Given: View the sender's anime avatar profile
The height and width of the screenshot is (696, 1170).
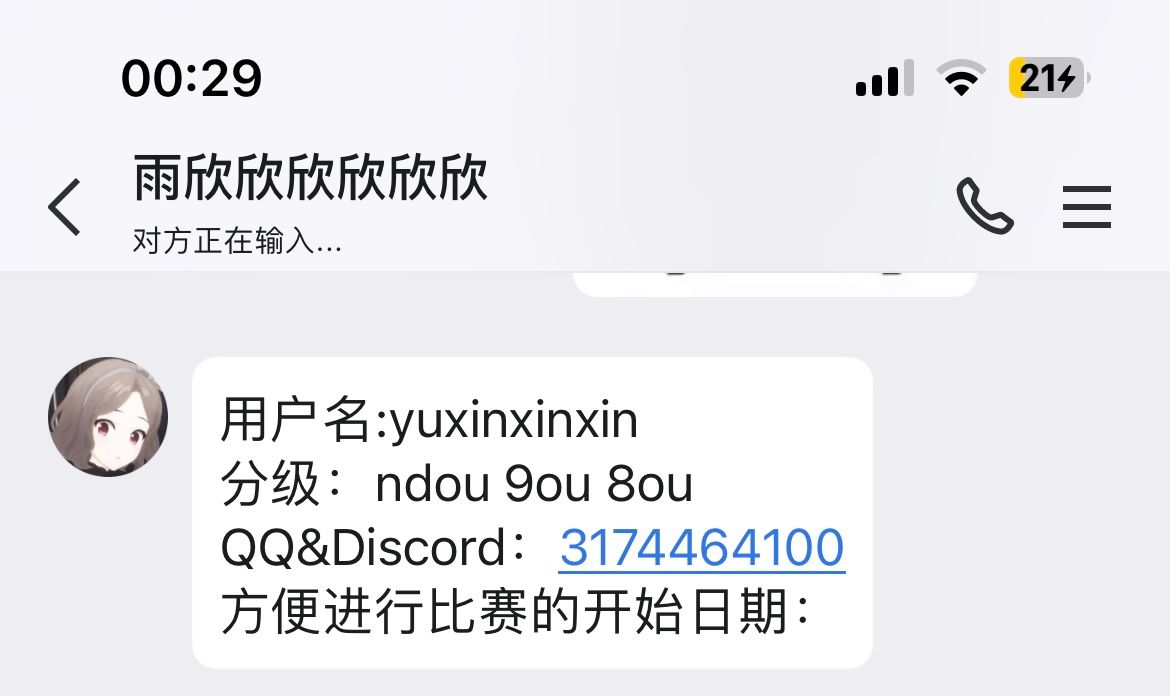Looking at the screenshot, I should pyautogui.click(x=108, y=417).
